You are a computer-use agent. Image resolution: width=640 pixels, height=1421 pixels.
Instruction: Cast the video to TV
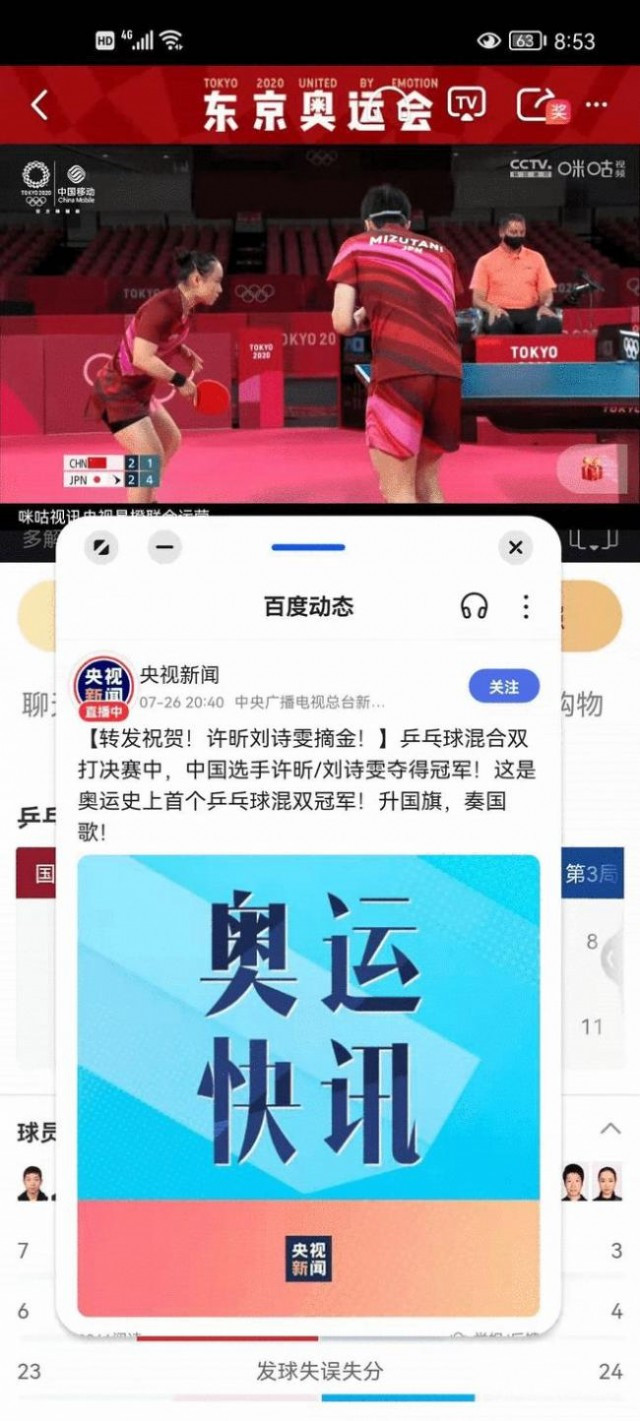point(467,103)
